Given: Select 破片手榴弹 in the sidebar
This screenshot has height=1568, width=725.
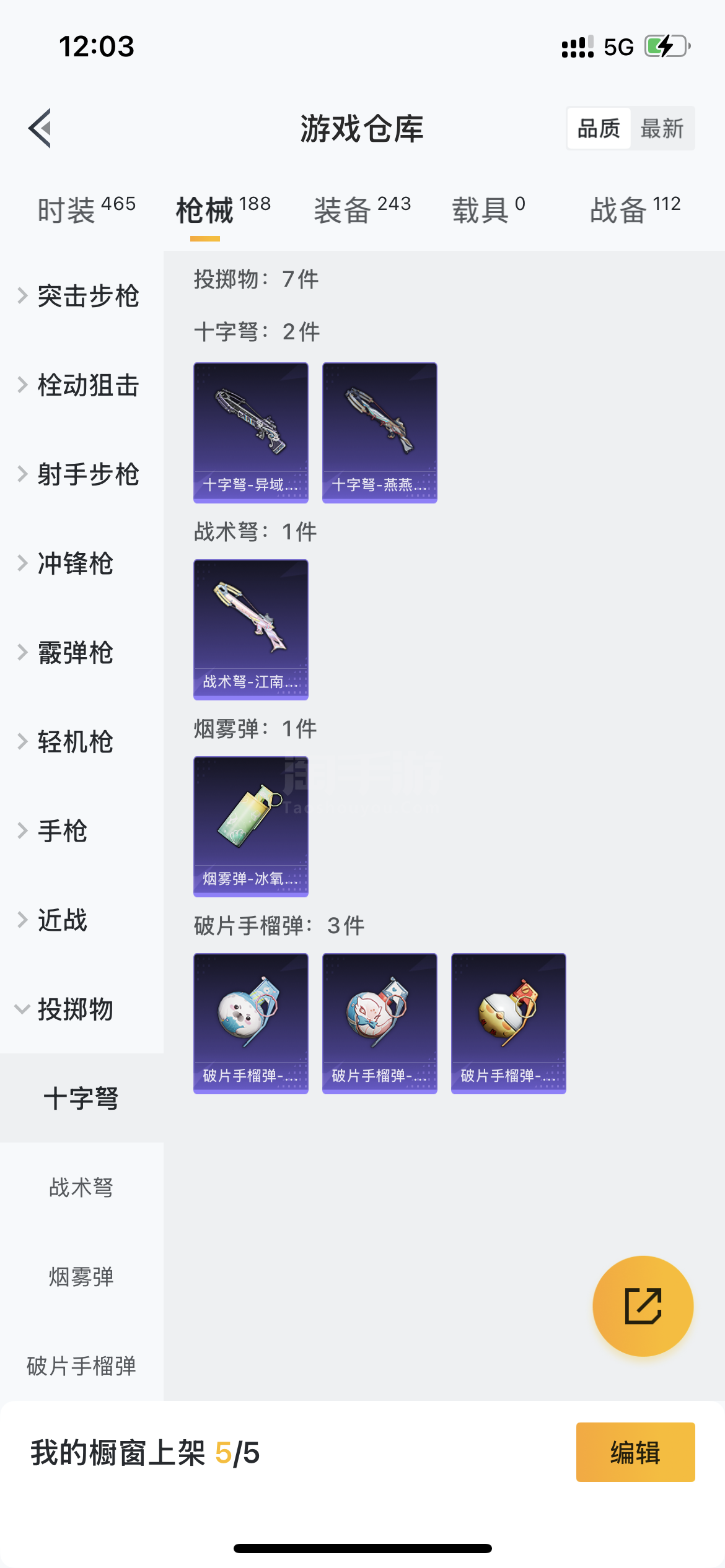Looking at the screenshot, I should pos(82,1366).
